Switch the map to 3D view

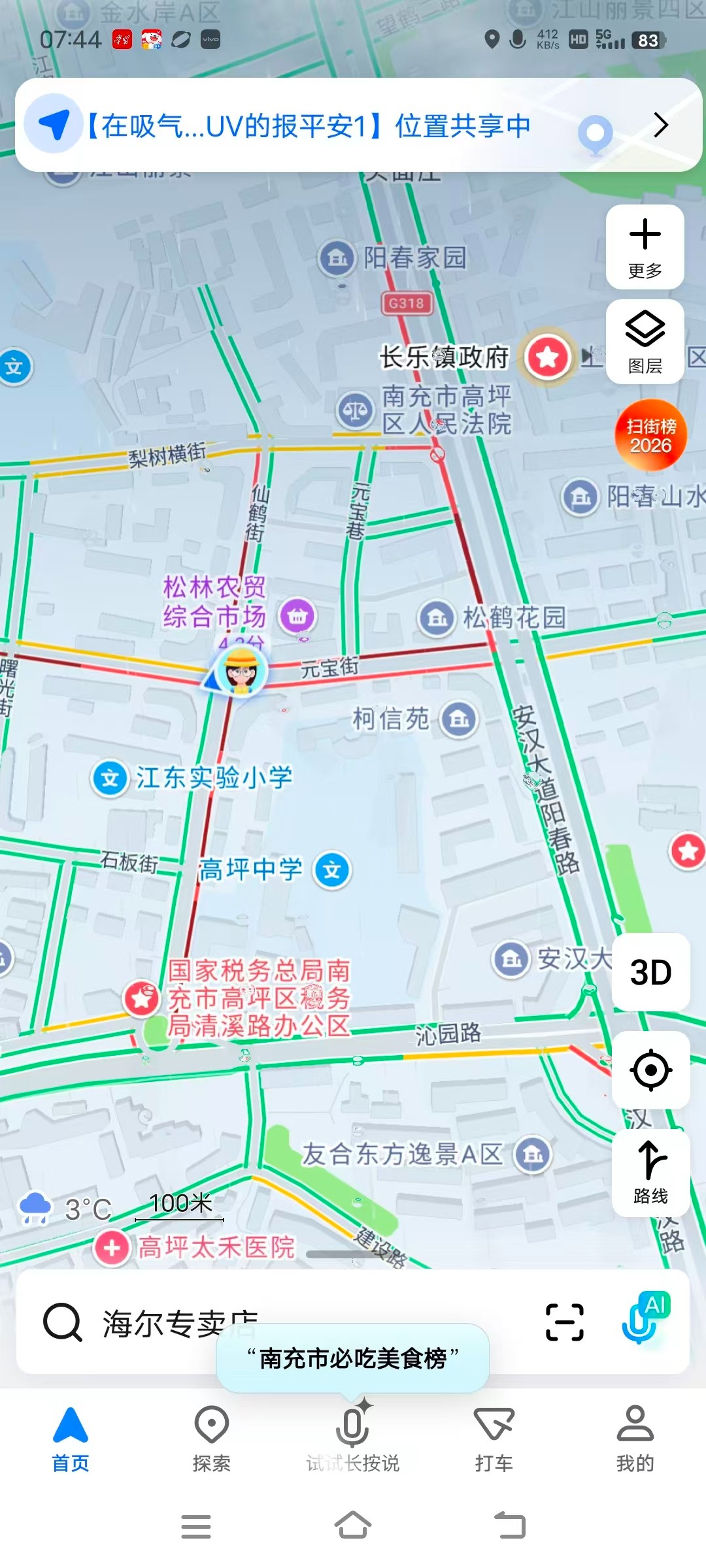[x=650, y=972]
